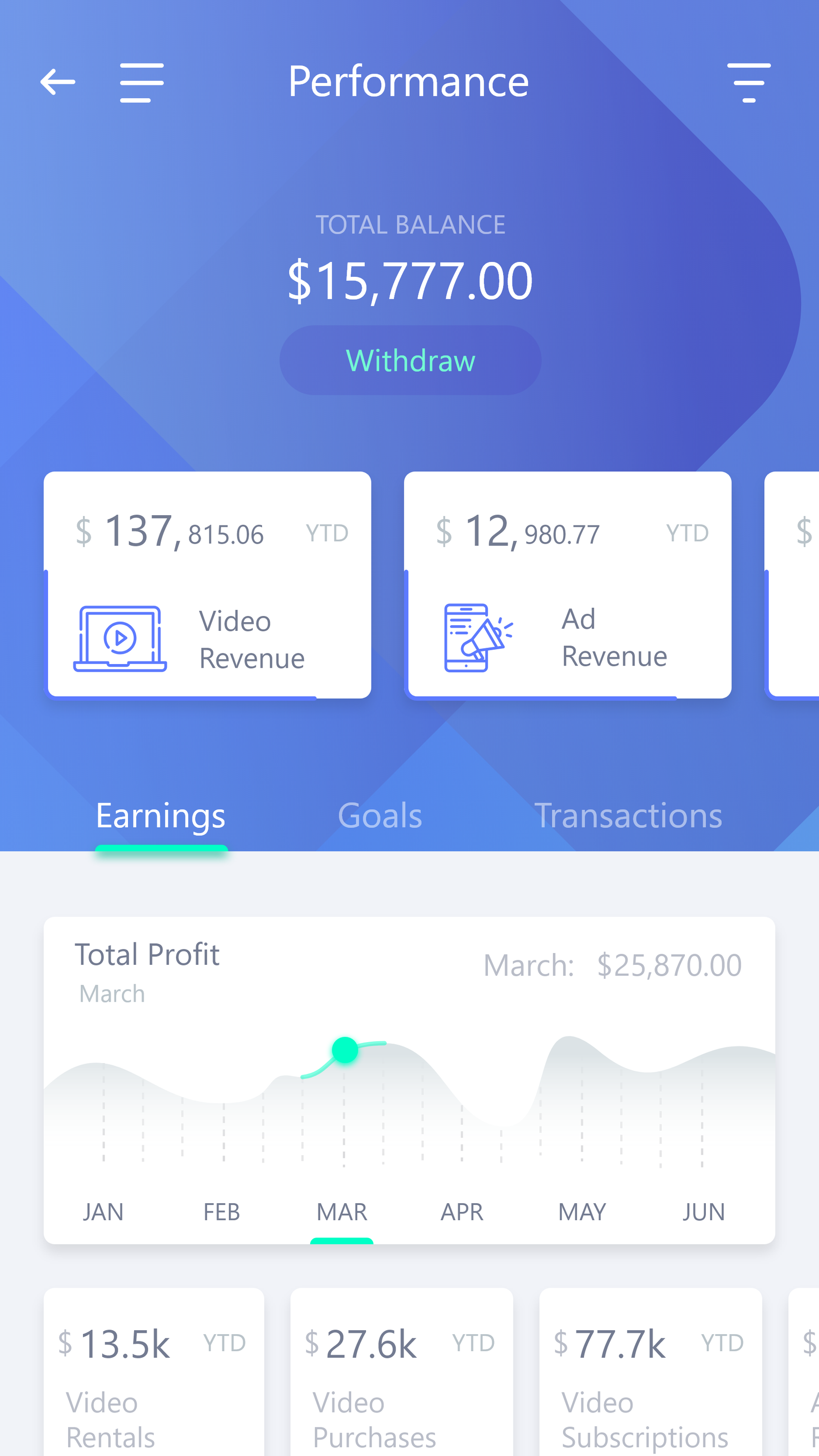
Task: Select JUN on the profit chart
Action: pos(703,1211)
